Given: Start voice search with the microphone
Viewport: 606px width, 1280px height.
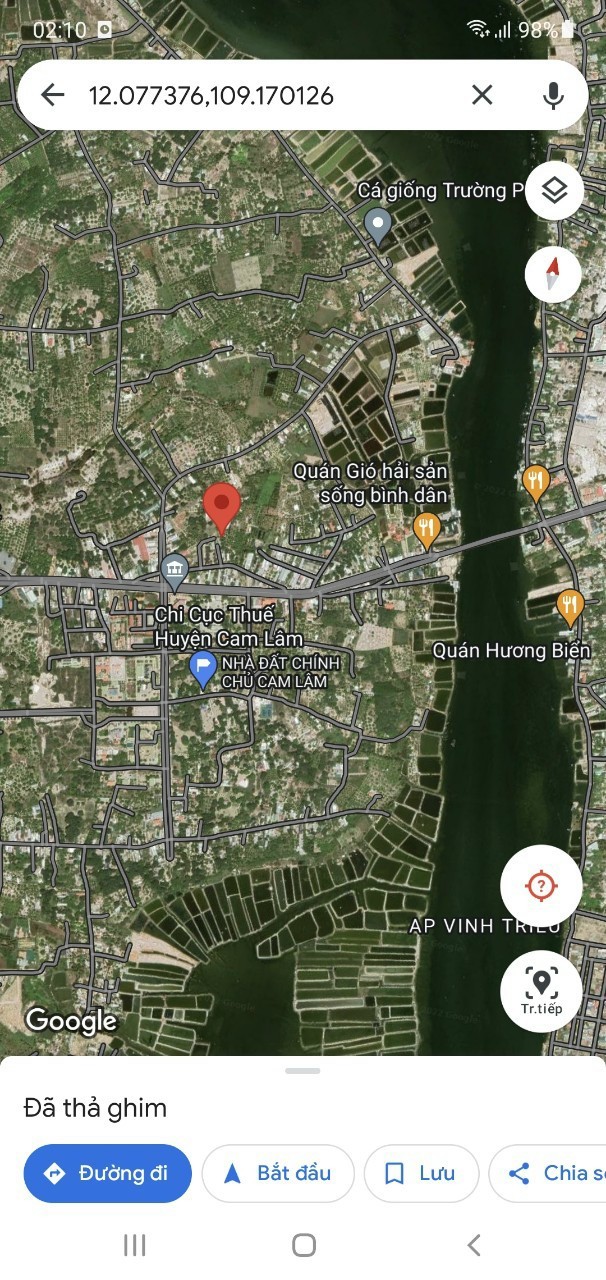Looking at the screenshot, I should tap(553, 95).
